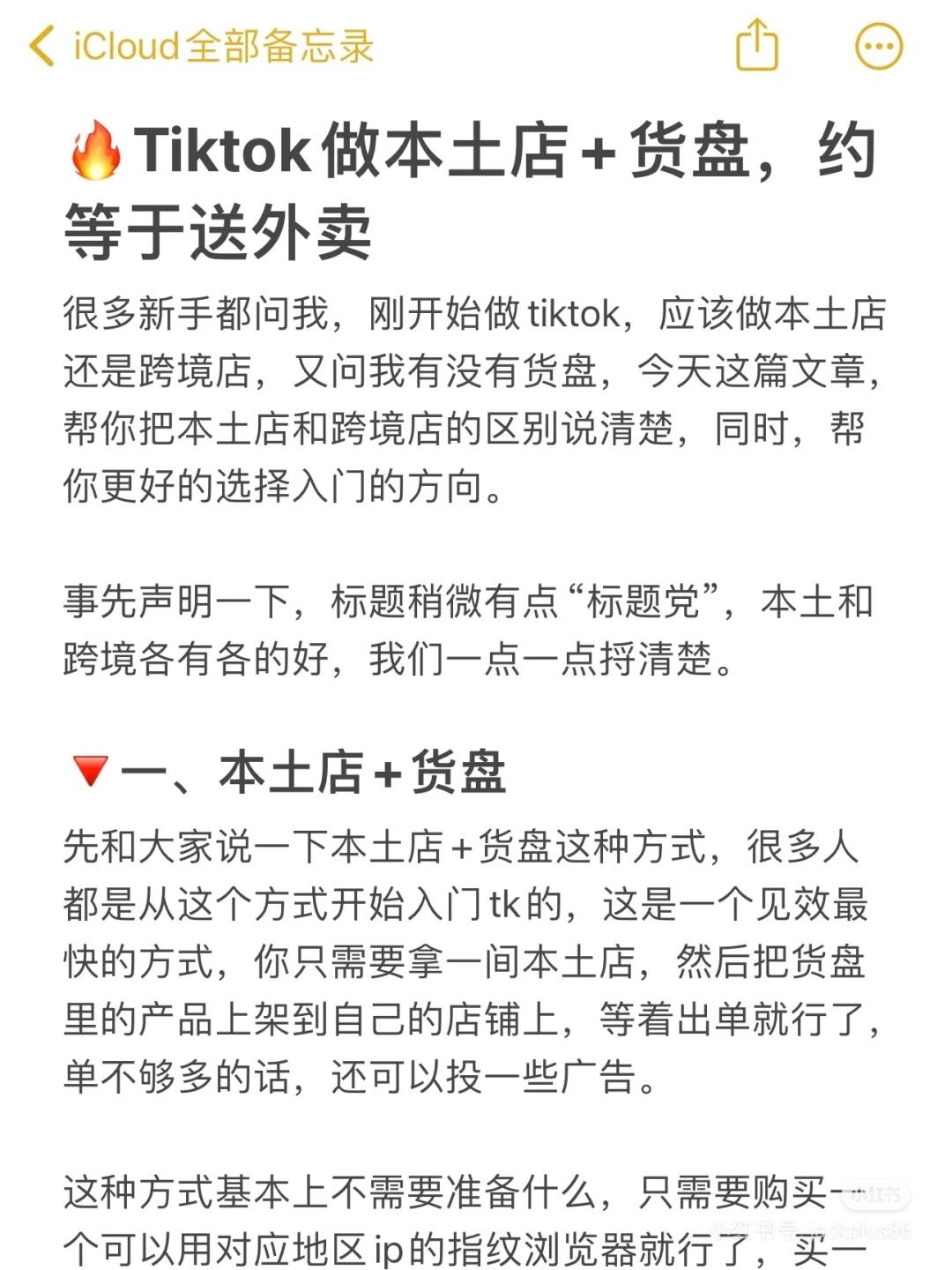Viewport: 952px width, 1270px height.
Task: Share this note
Action: pyautogui.click(x=756, y=46)
